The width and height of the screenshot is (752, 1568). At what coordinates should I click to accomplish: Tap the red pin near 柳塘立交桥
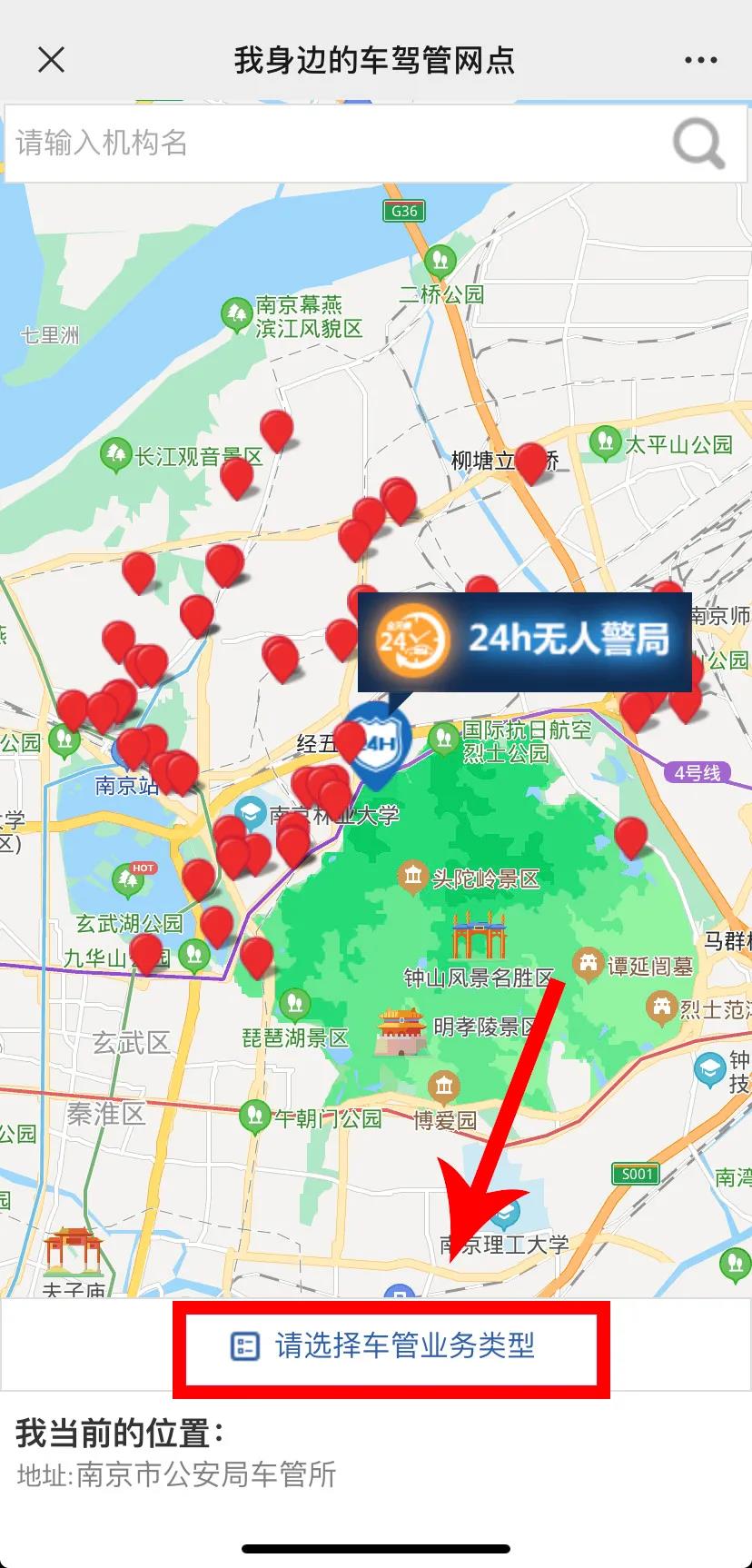point(529,461)
